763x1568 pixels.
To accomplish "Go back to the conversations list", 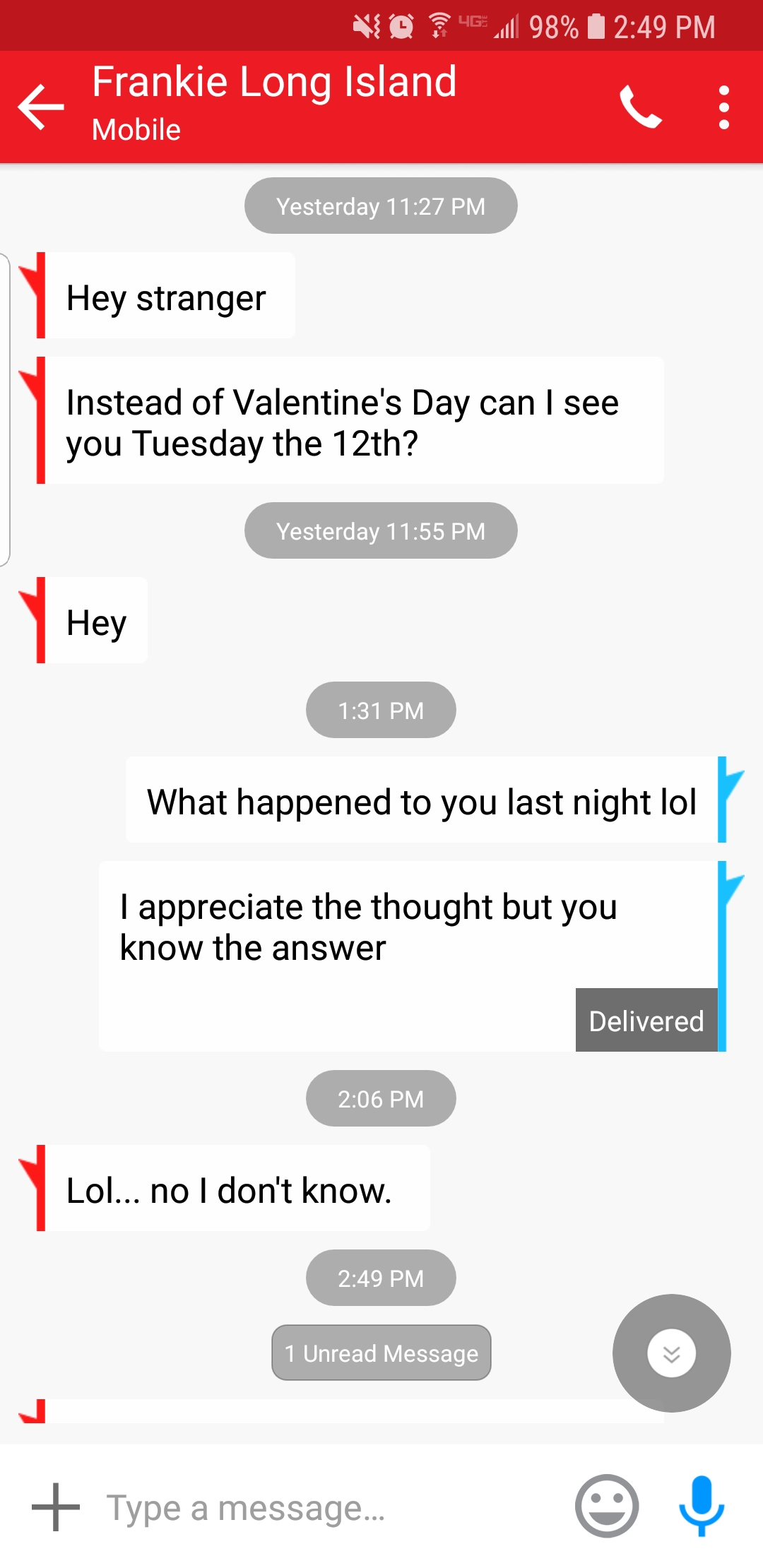I will click(x=41, y=107).
